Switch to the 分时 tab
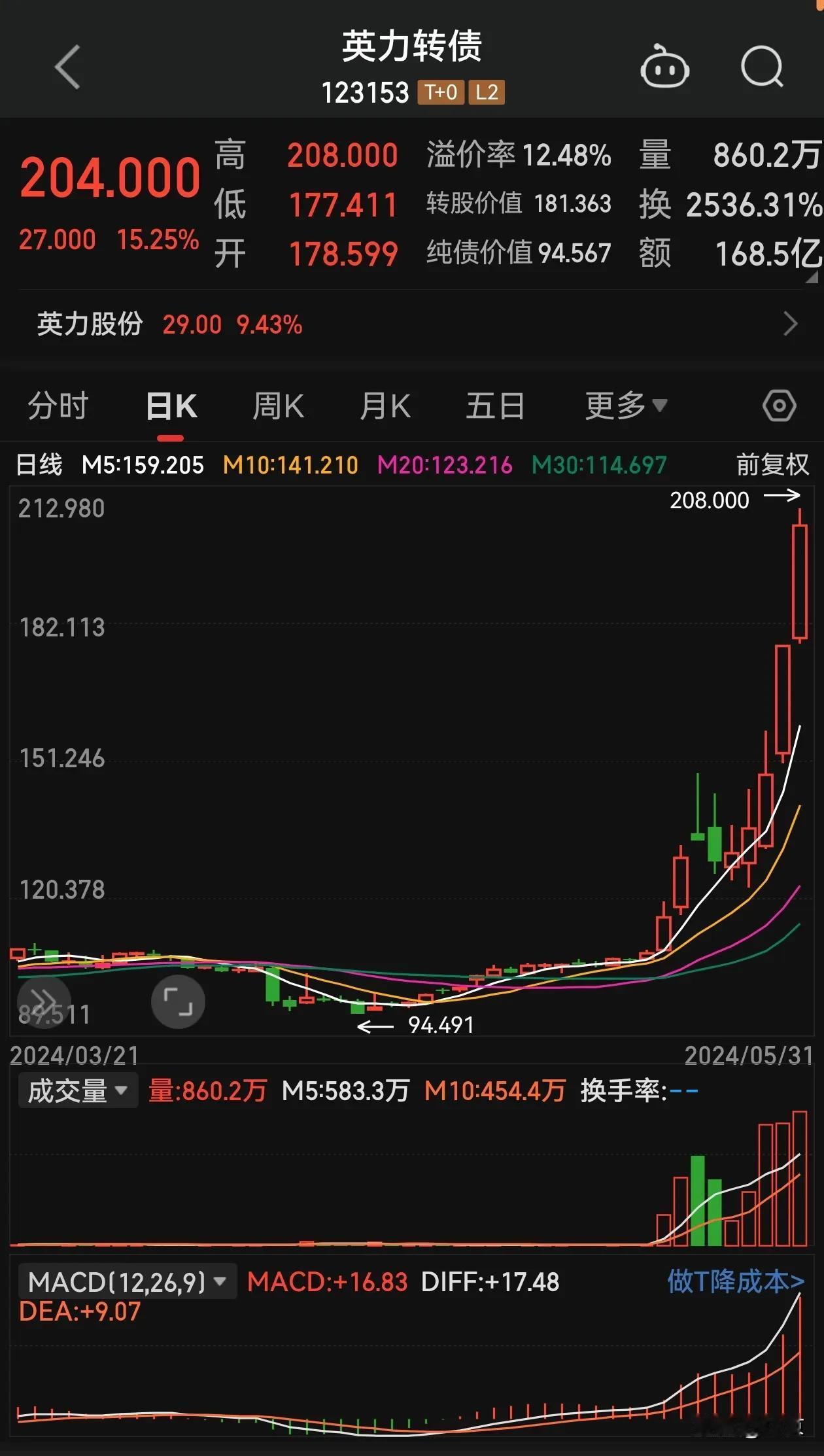This screenshot has height=1456, width=824. (58, 406)
